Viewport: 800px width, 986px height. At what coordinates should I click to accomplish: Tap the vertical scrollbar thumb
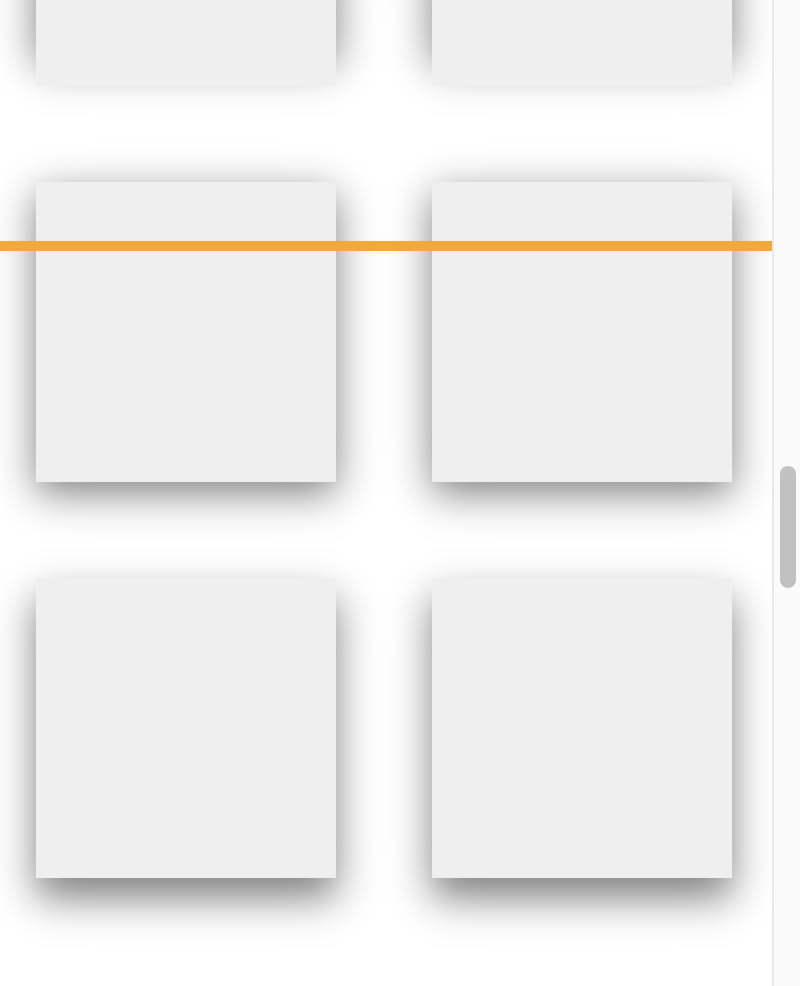click(788, 526)
